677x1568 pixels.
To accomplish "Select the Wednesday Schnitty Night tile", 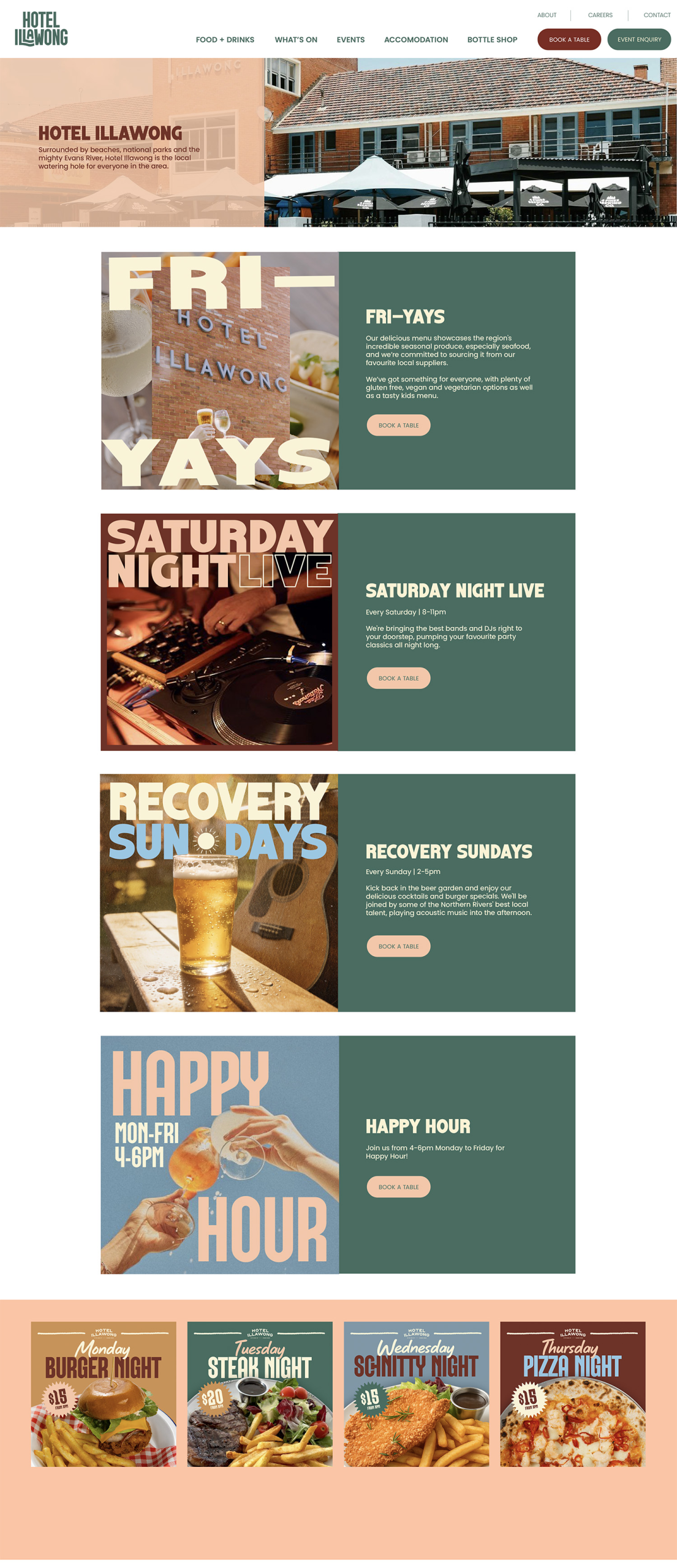I will 416,1393.
